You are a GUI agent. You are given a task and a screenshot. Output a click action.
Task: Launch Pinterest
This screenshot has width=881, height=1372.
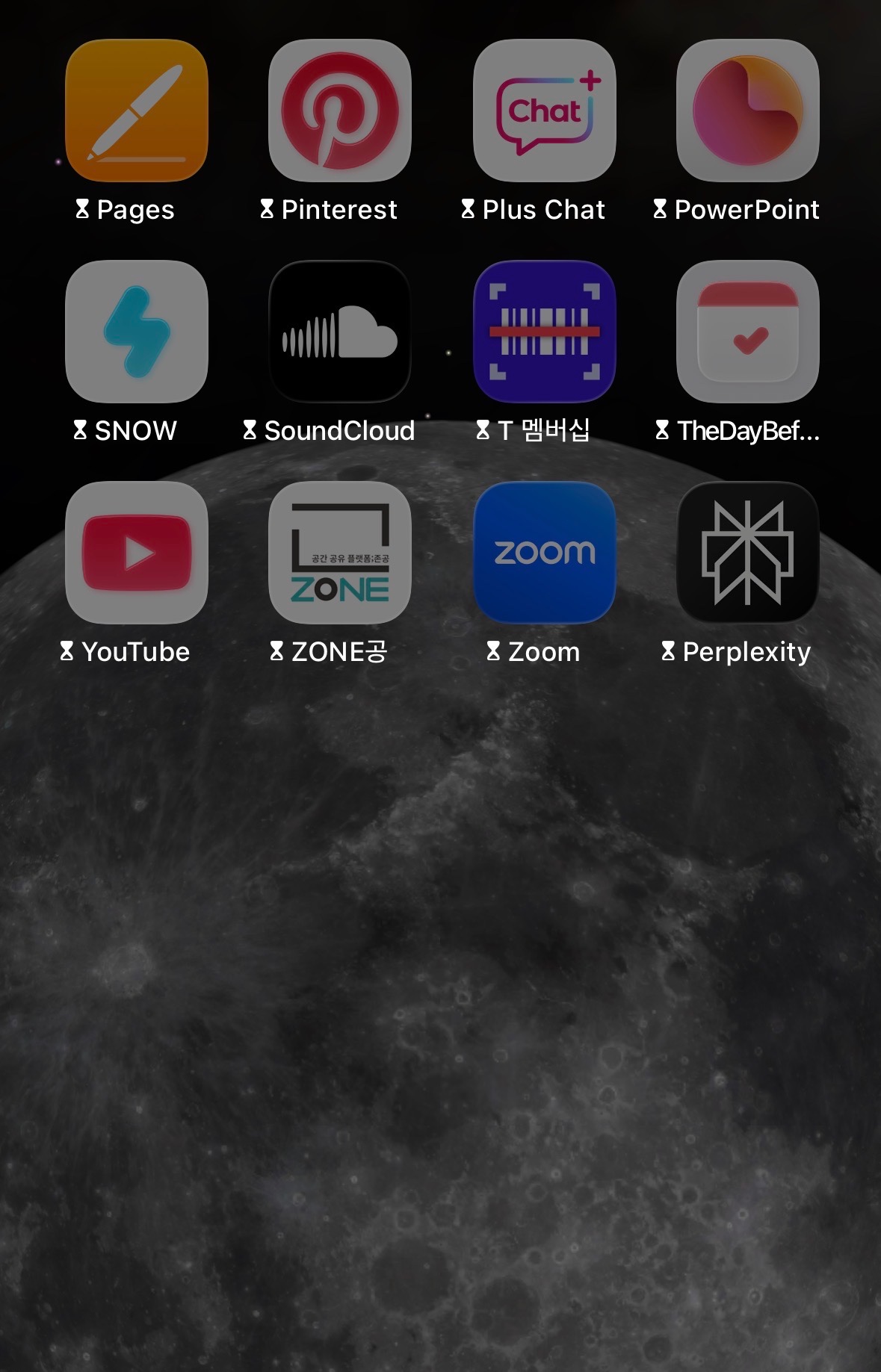coord(340,111)
